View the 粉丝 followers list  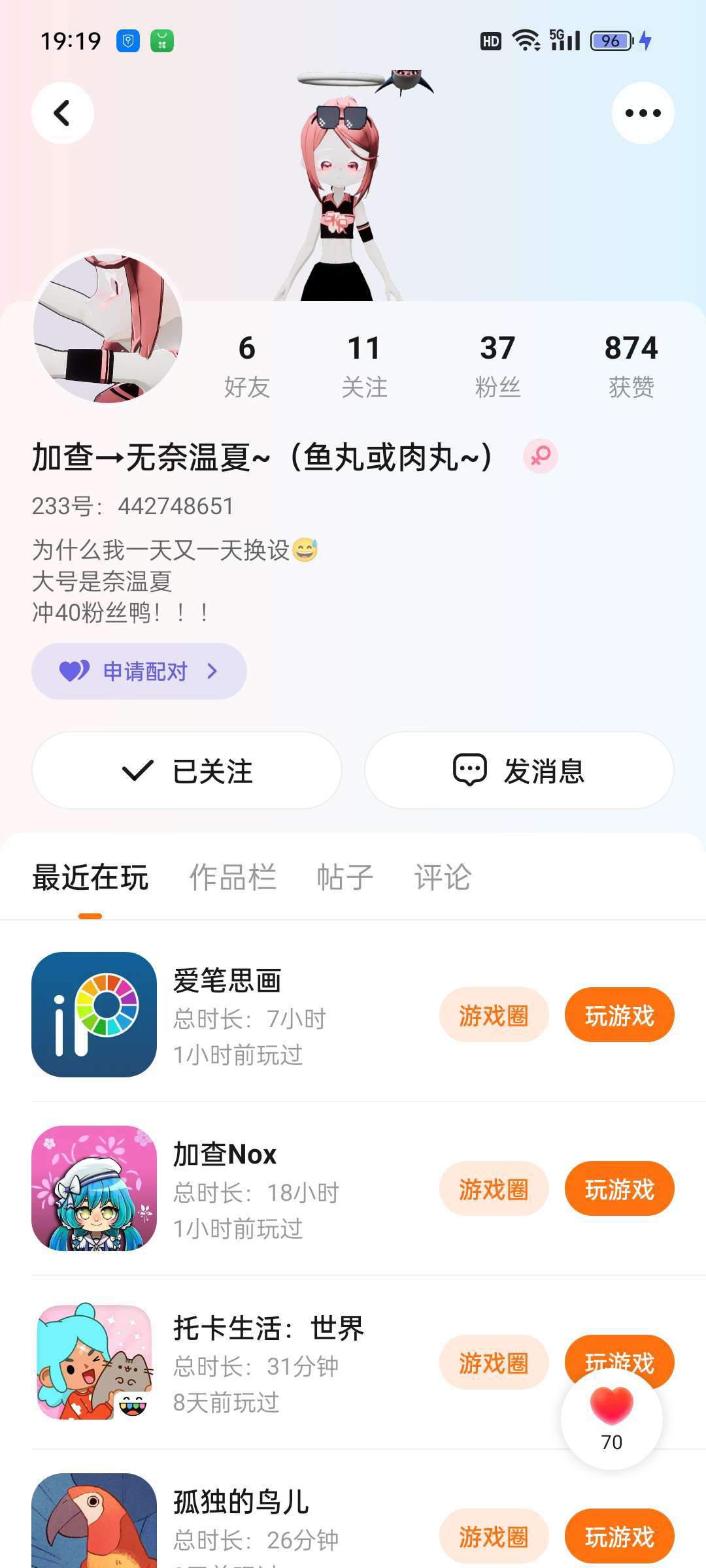coord(498,366)
